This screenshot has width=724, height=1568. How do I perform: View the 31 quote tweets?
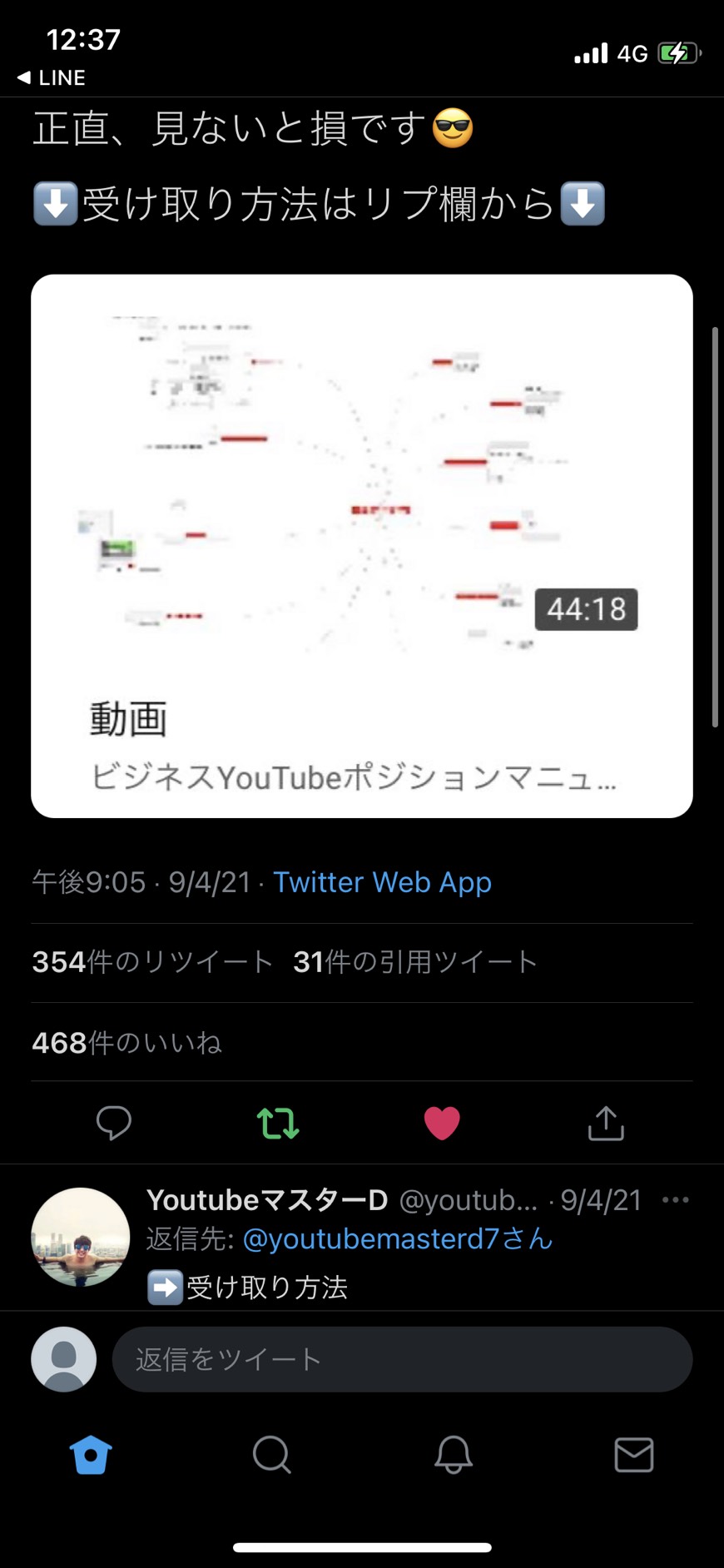(x=415, y=962)
